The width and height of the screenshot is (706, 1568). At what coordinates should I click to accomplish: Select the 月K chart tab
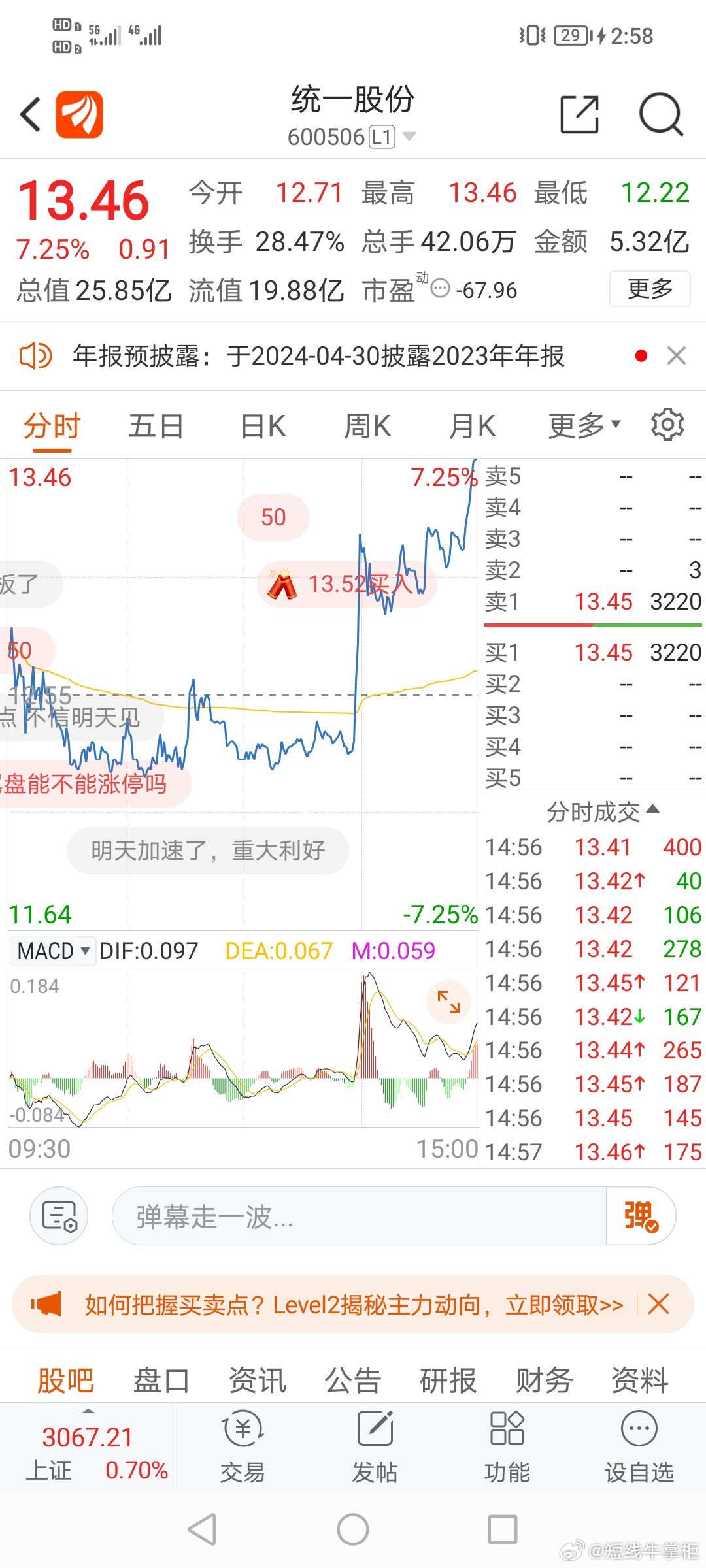pos(472,427)
